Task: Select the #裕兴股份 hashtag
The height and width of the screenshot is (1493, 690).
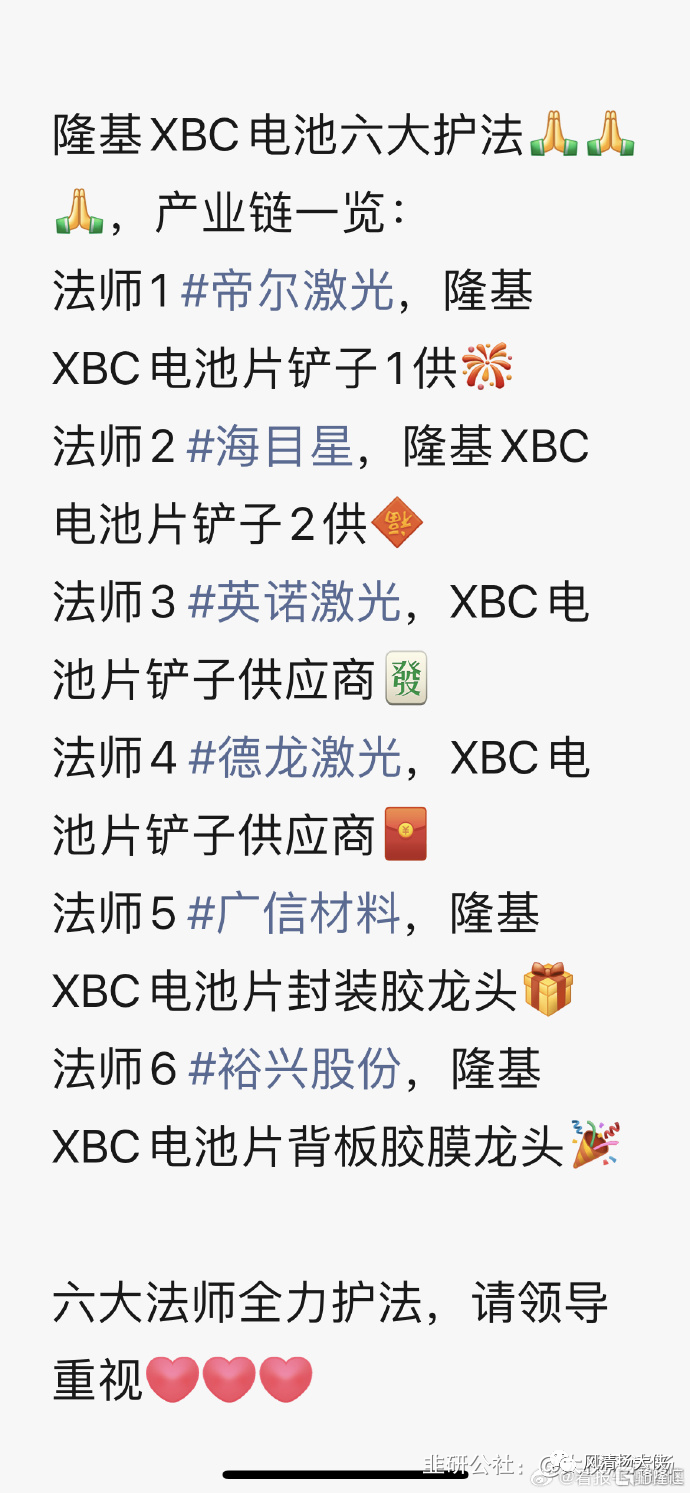Action: pos(294,1069)
